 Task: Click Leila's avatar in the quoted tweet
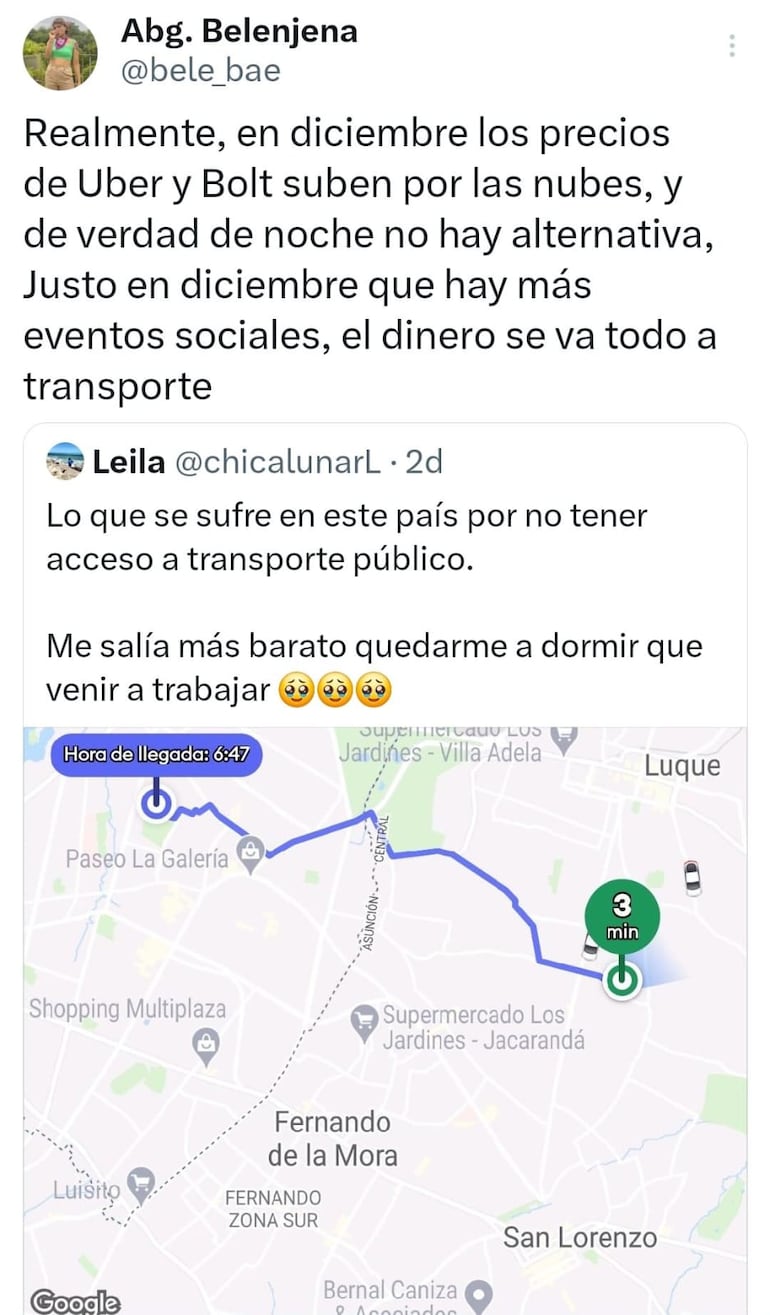pyautogui.click(x=62, y=462)
